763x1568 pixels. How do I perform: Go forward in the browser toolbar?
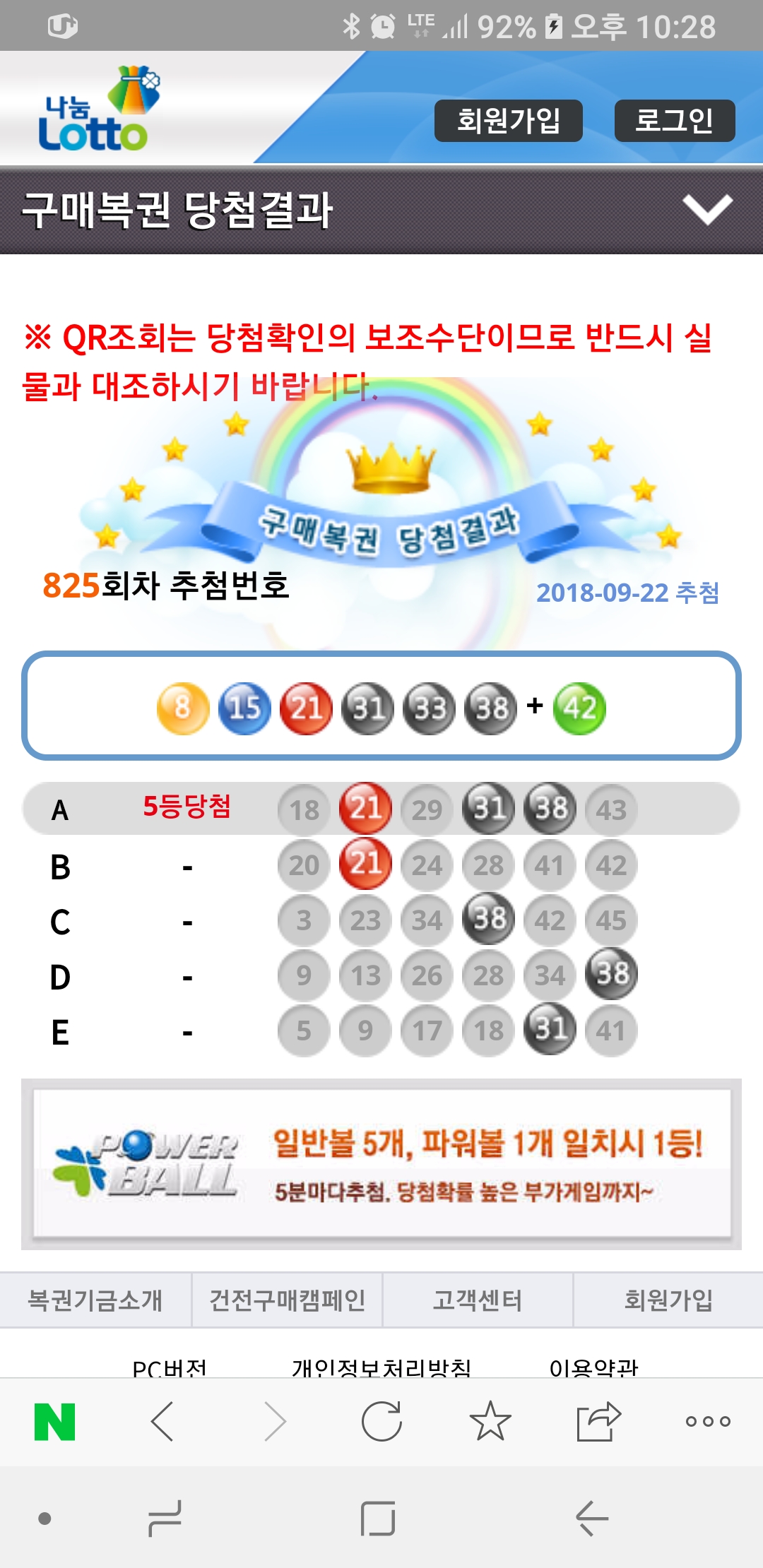coord(274,1421)
